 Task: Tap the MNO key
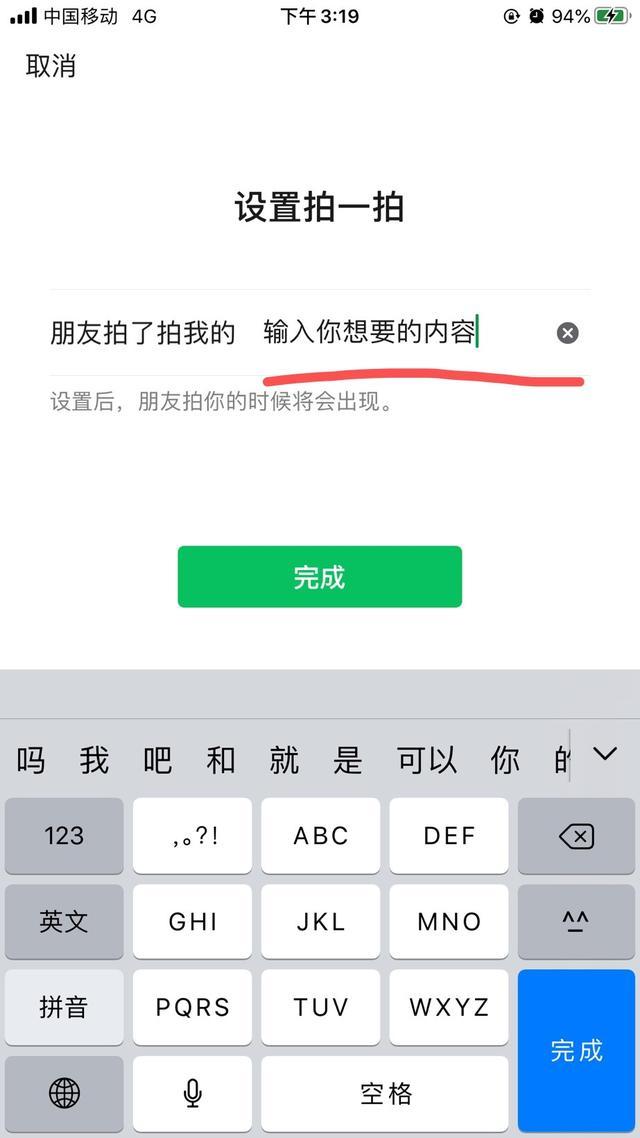coord(448,922)
